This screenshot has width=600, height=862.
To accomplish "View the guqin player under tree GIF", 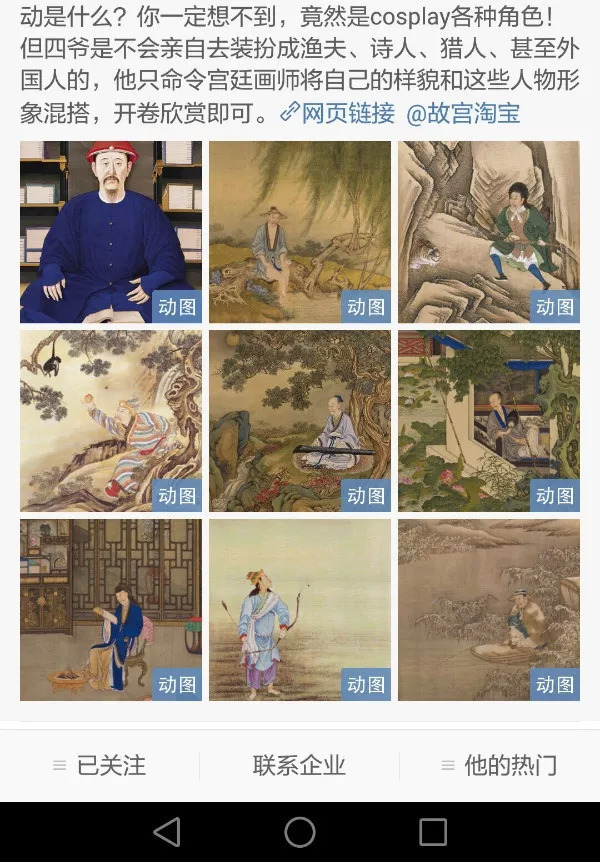I will [300, 421].
